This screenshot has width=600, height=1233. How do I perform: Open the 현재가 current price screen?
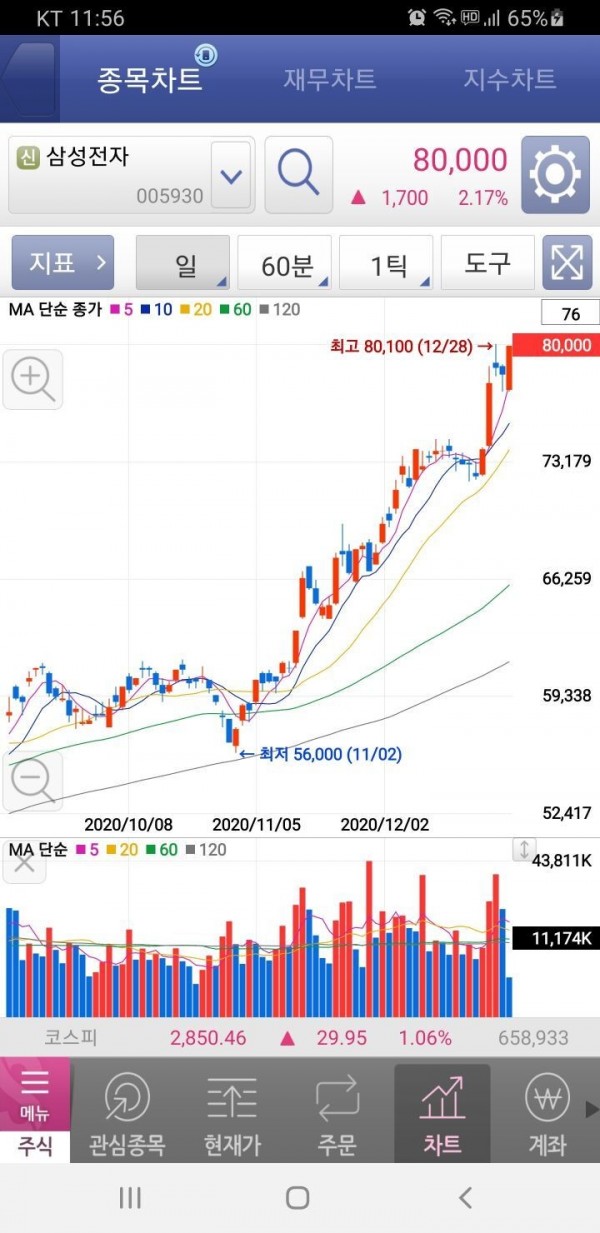pos(232,1111)
